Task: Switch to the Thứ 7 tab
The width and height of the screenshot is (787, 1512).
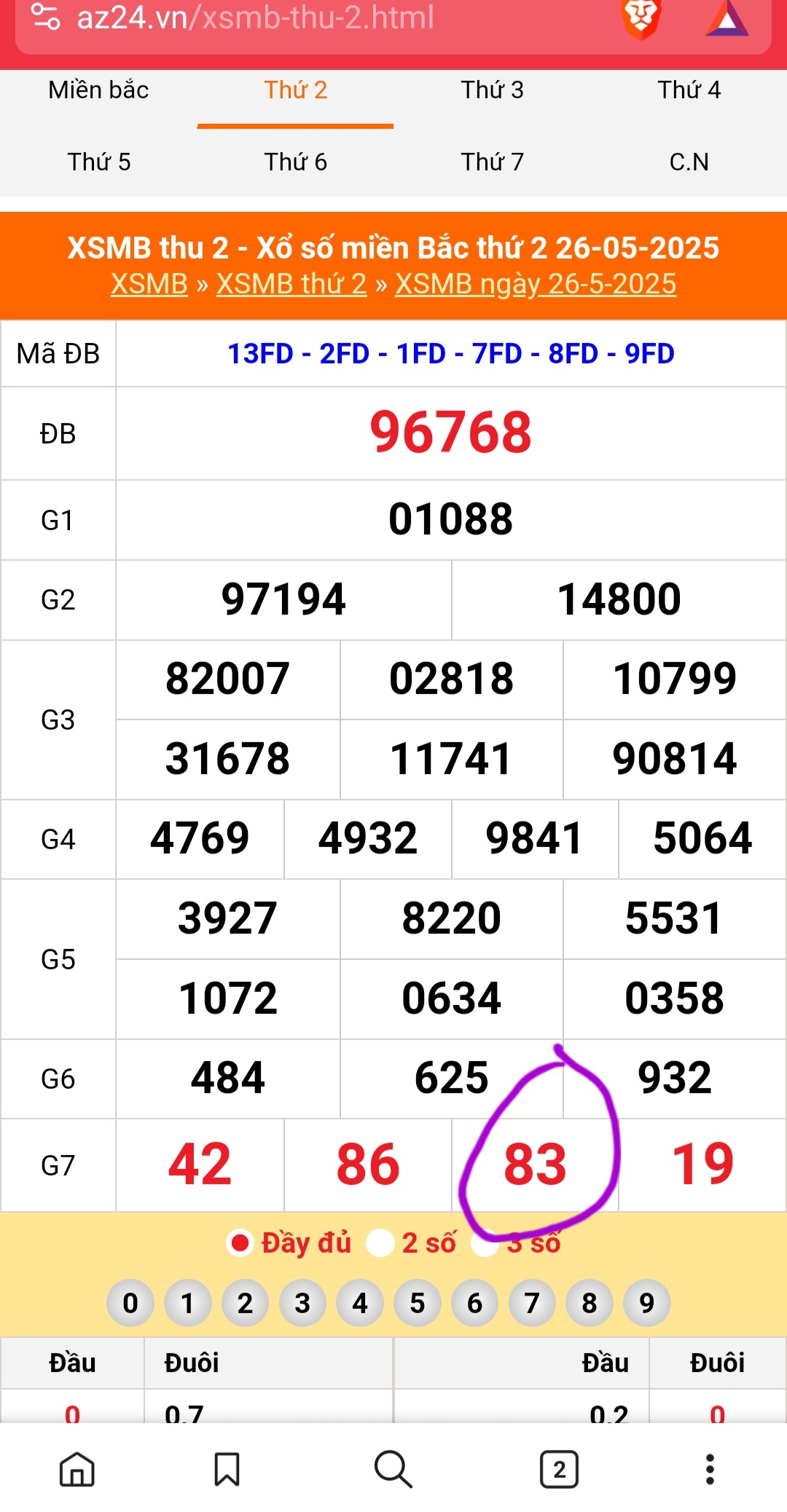Action: [x=492, y=162]
